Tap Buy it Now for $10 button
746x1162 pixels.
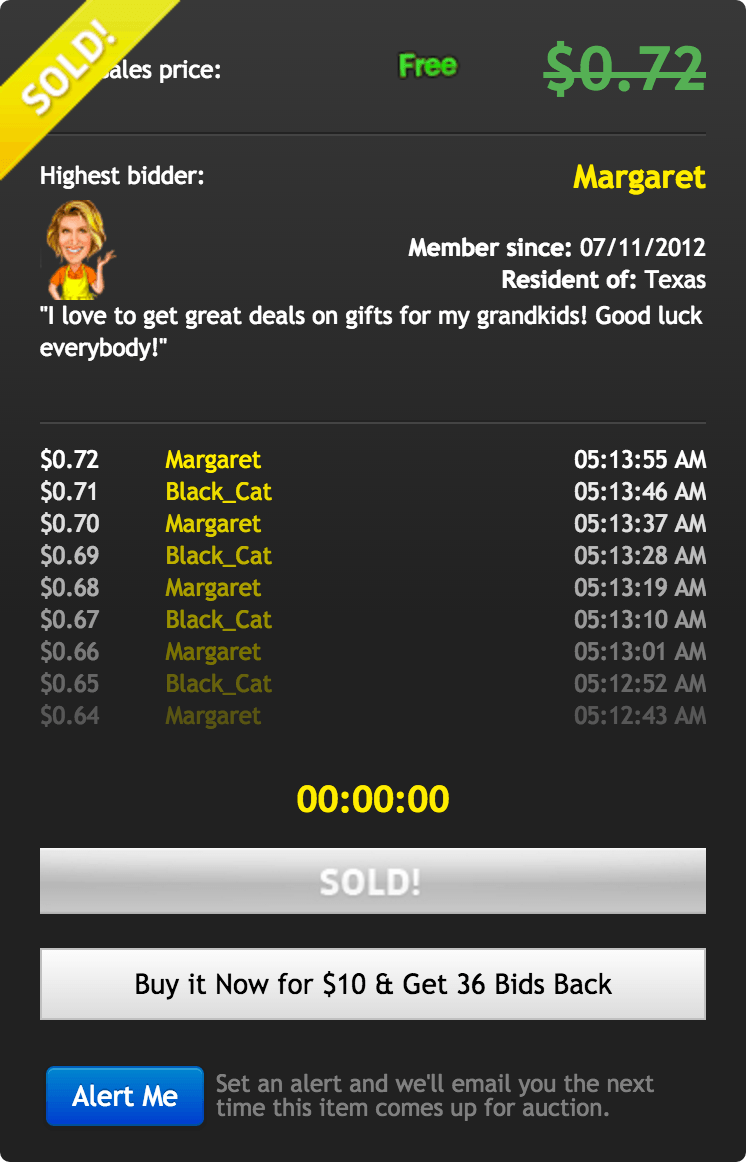372,984
